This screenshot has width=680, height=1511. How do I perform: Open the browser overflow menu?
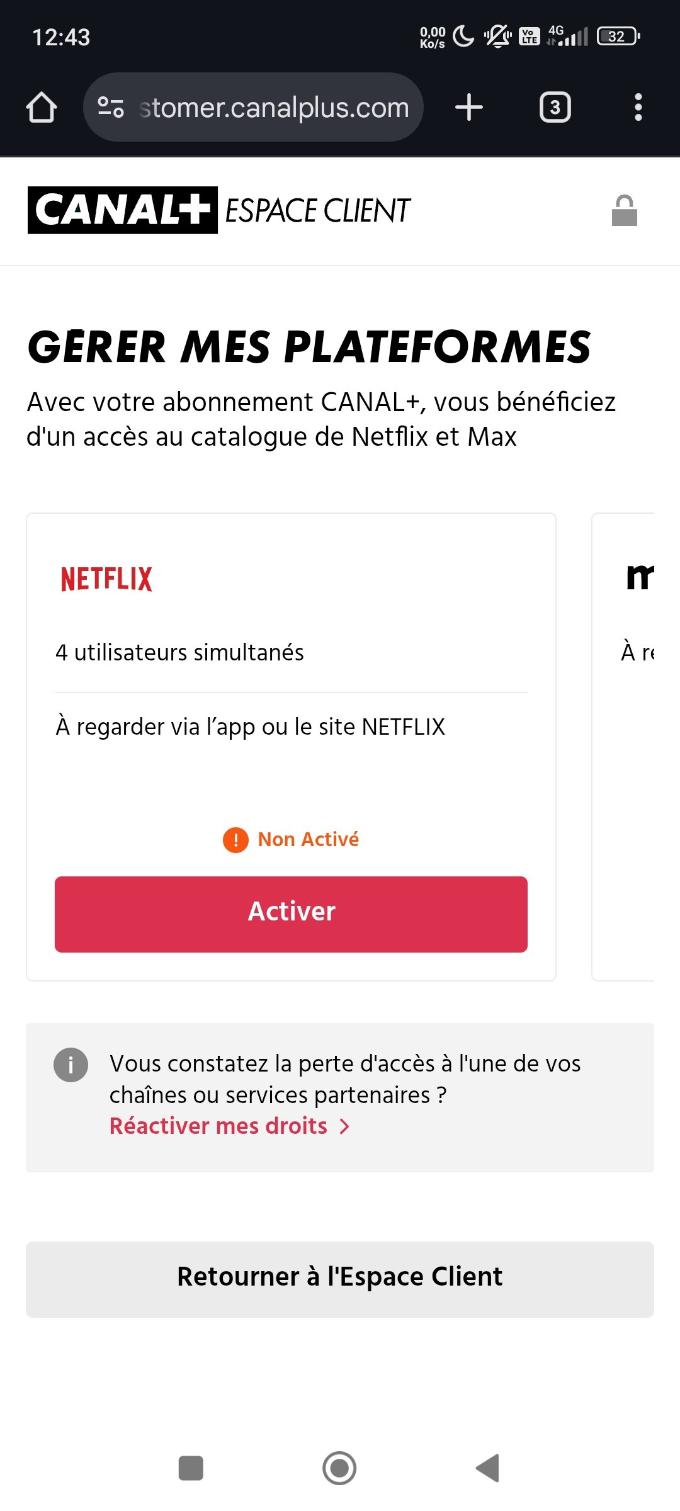pyautogui.click(x=638, y=107)
